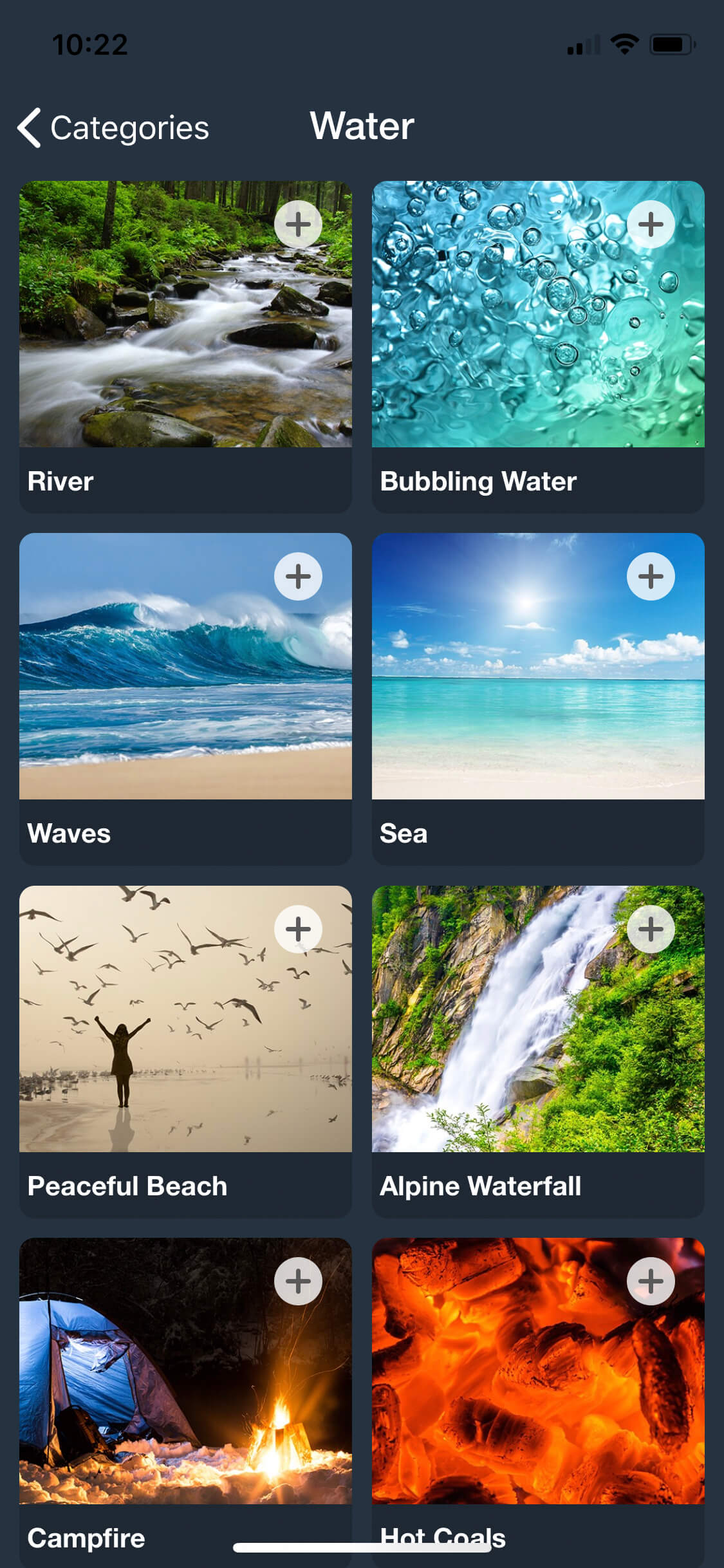Add Campfire sound with plus icon

pyautogui.click(x=298, y=1281)
